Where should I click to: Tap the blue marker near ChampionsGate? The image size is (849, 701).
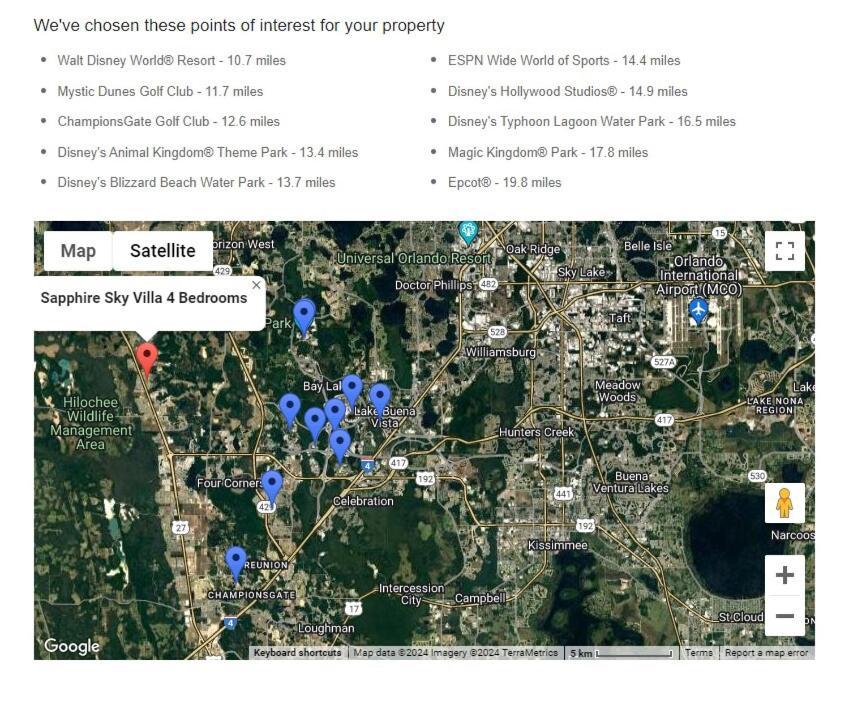tap(236, 562)
